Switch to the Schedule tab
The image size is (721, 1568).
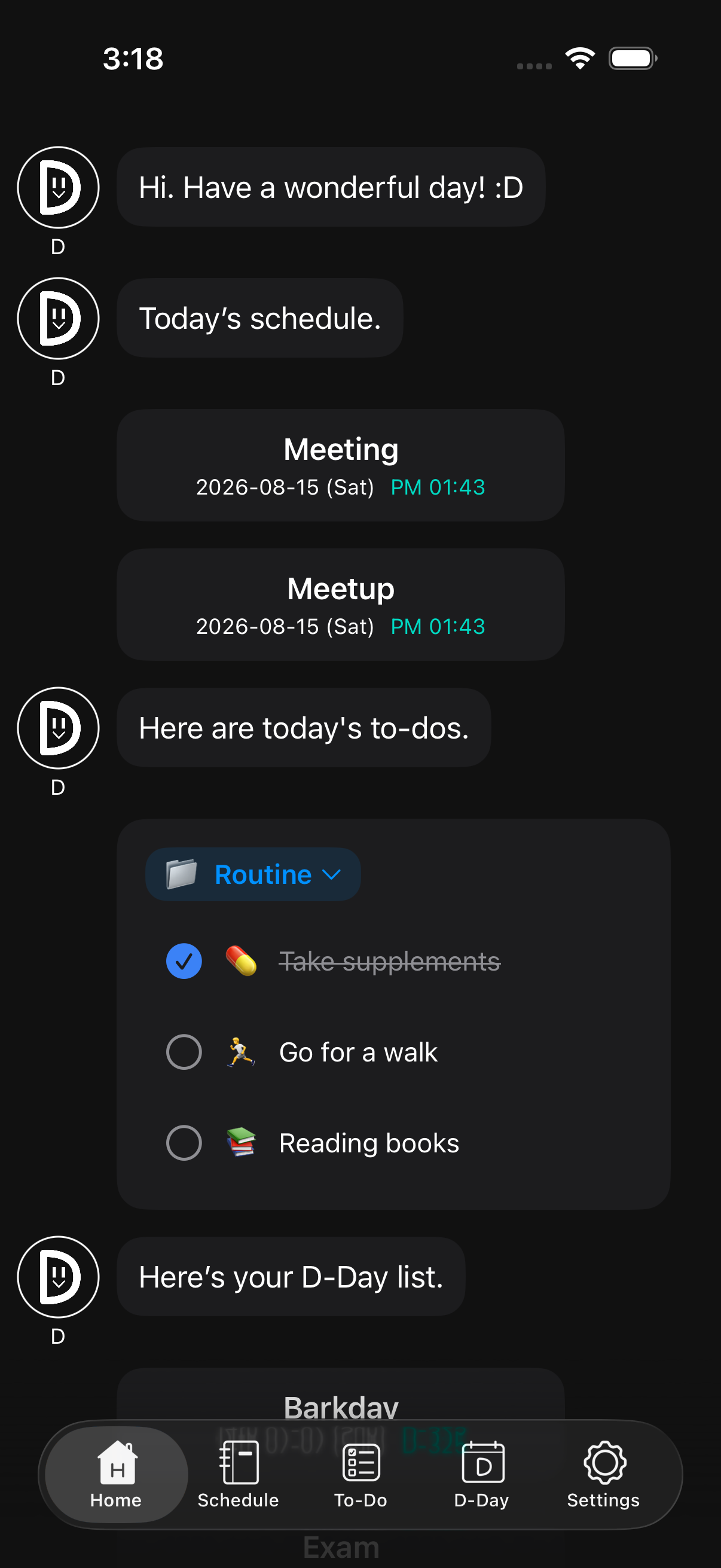point(238,1474)
